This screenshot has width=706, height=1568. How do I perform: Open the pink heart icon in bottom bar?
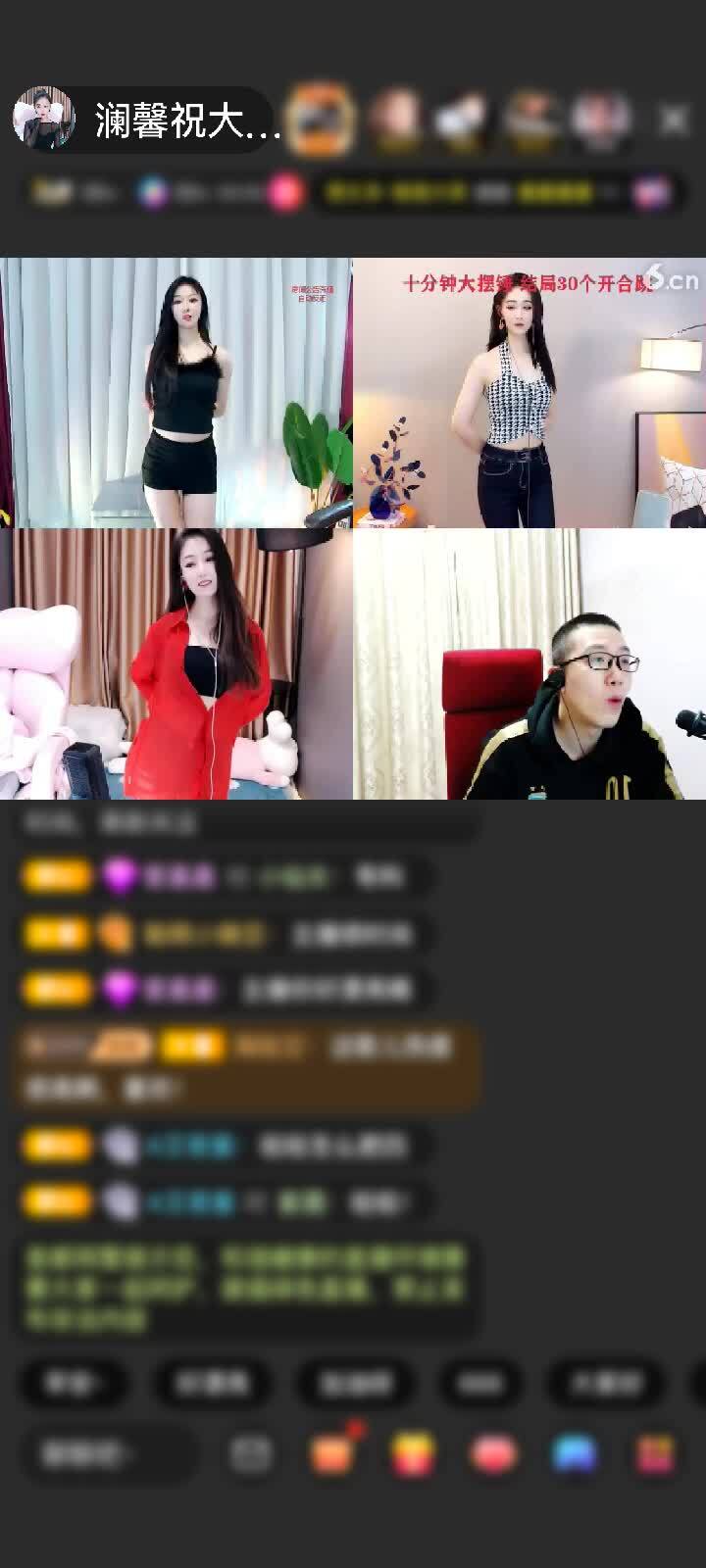point(494,1453)
